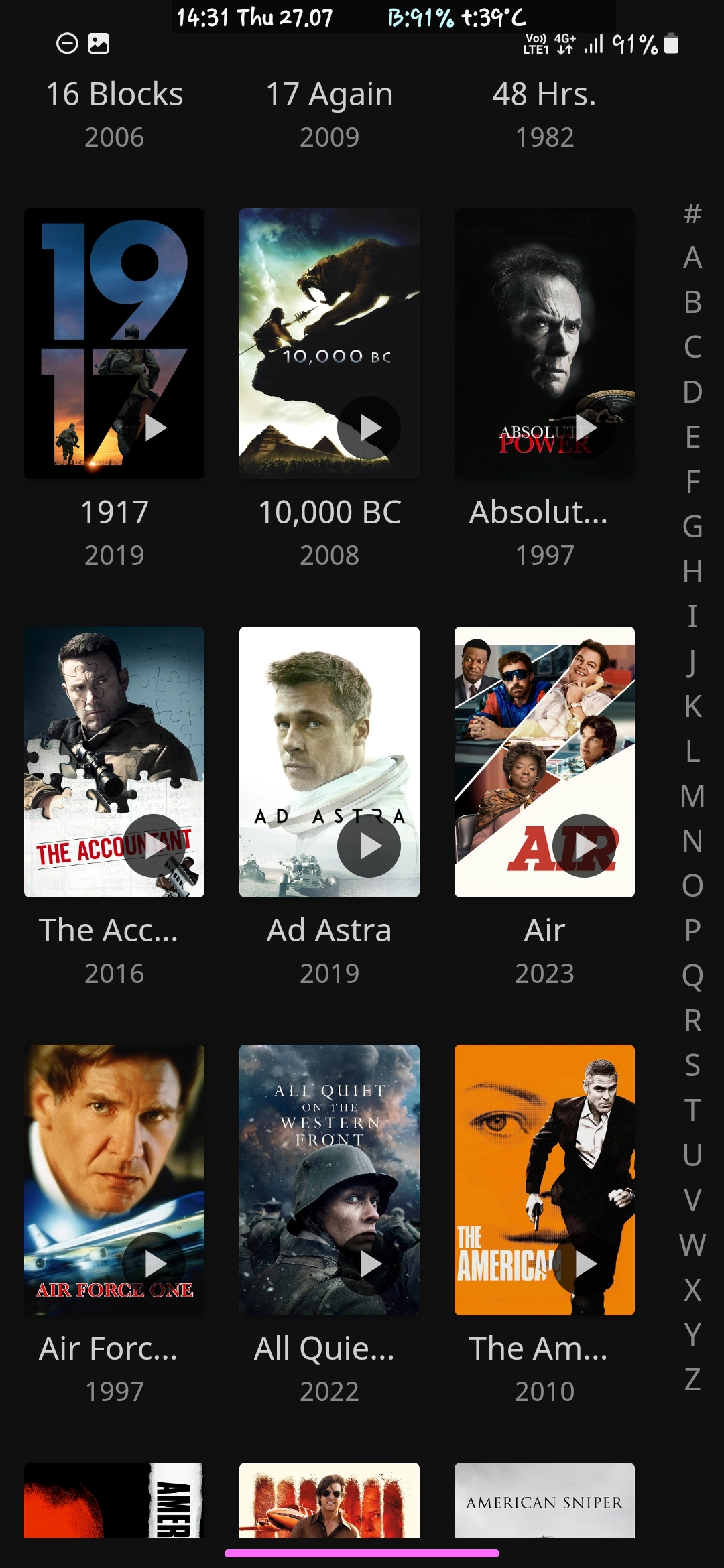Play 10,000 BC via its play button
This screenshot has width=724, height=1568.
(x=369, y=428)
